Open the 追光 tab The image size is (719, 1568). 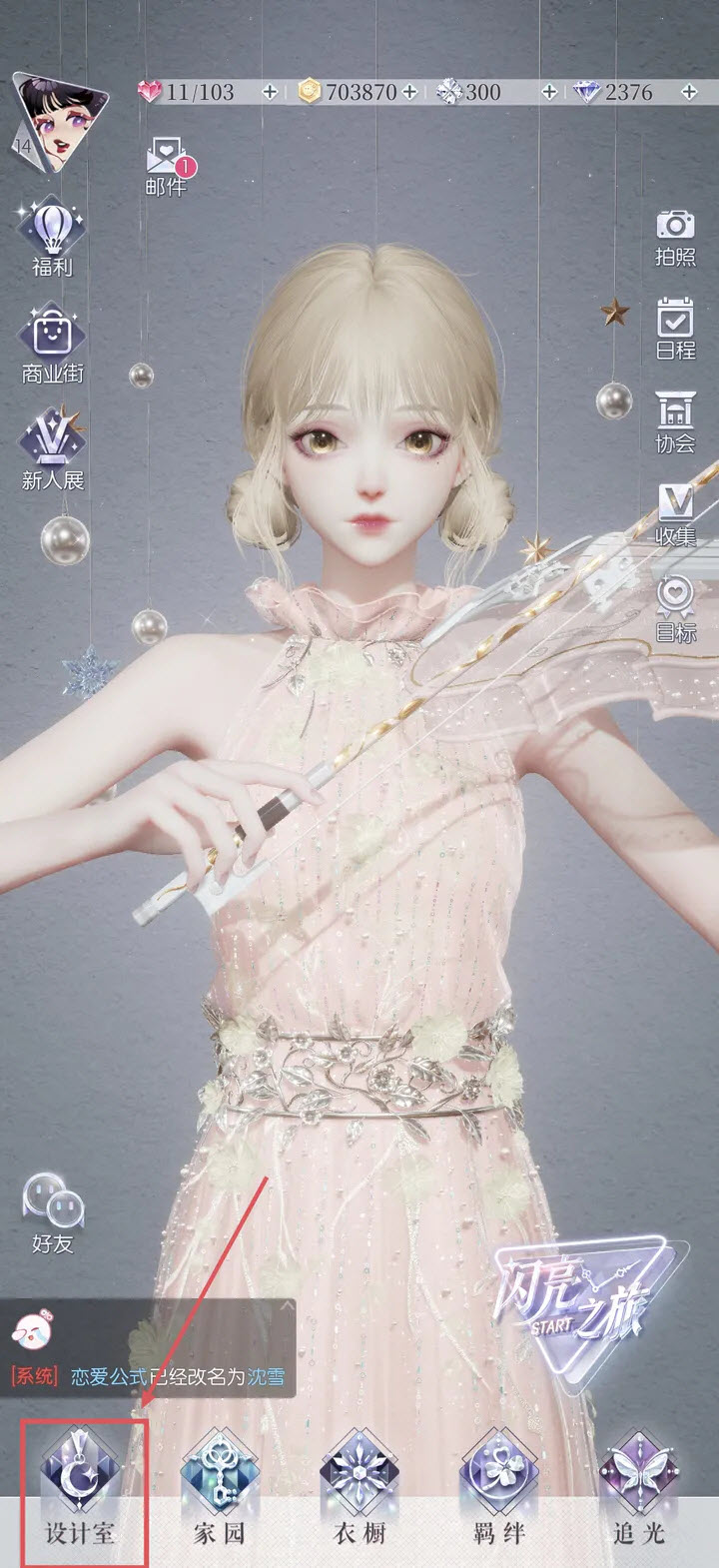(x=639, y=1488)
